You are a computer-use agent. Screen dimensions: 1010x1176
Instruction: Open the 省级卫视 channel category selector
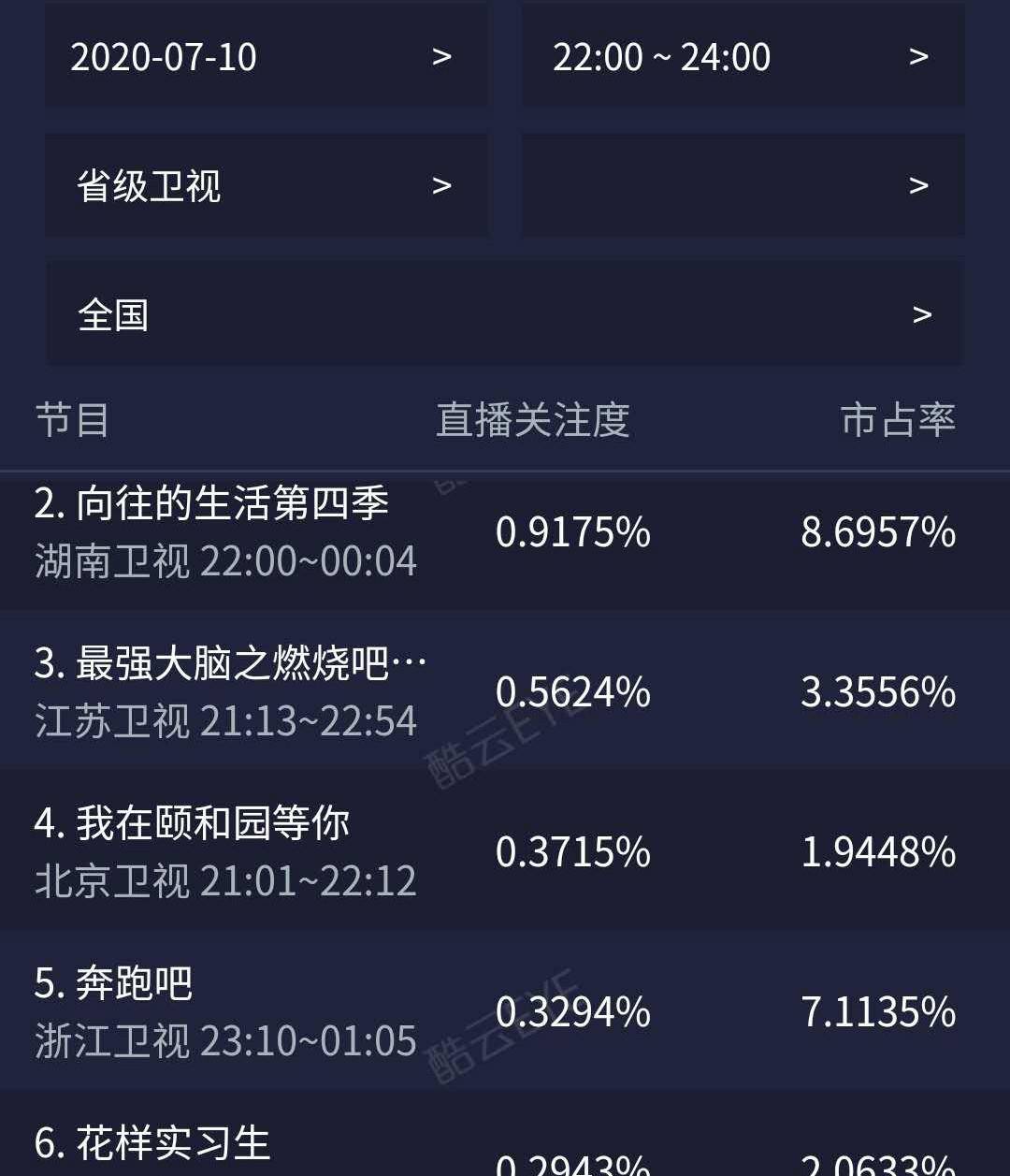pyautogui.click(x=150, y=184)
